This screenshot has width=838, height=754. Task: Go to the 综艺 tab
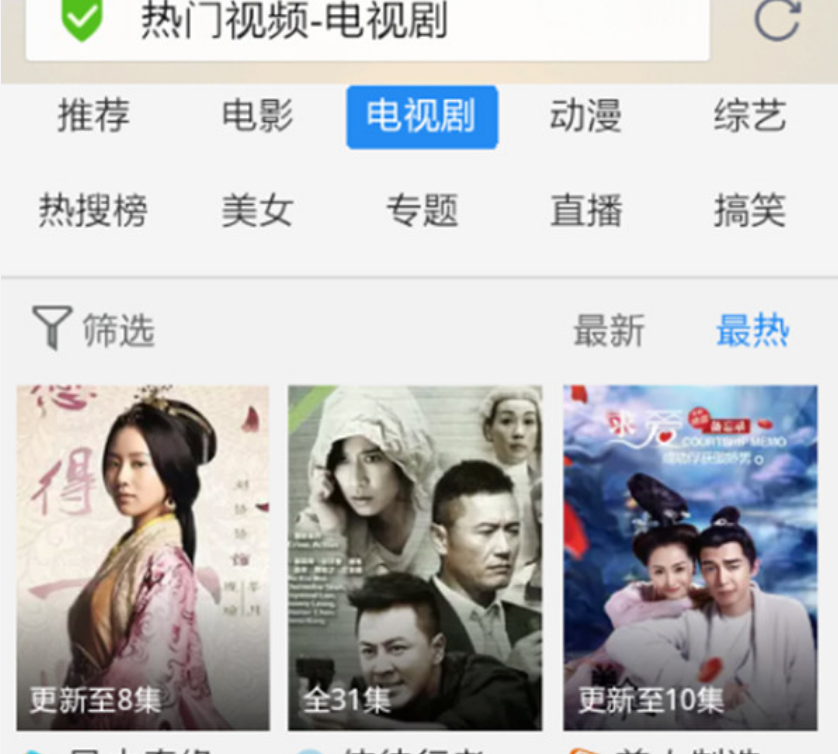[x=749, y=117]
